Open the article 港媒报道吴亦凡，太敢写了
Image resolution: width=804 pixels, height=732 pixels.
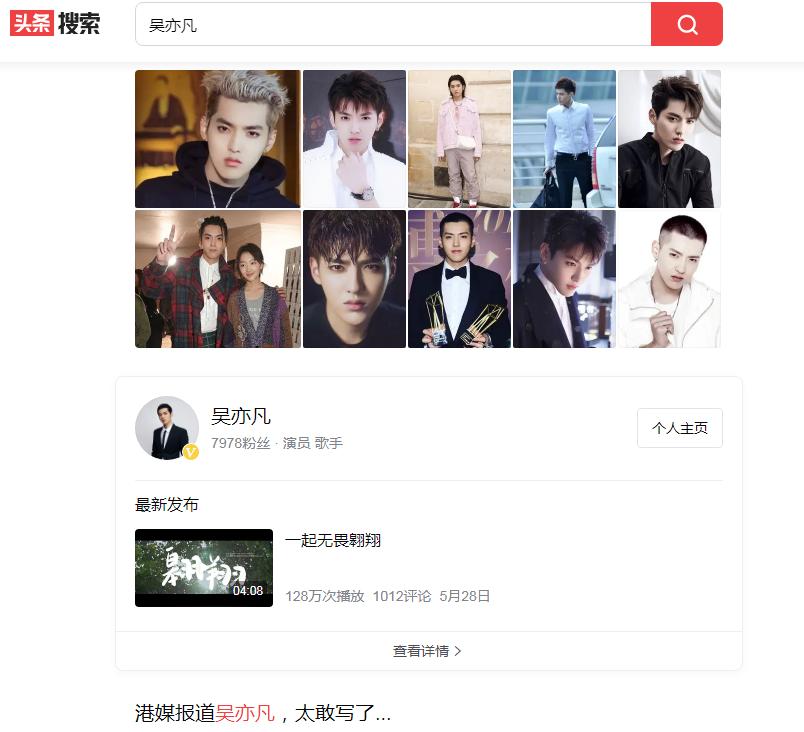263,713
